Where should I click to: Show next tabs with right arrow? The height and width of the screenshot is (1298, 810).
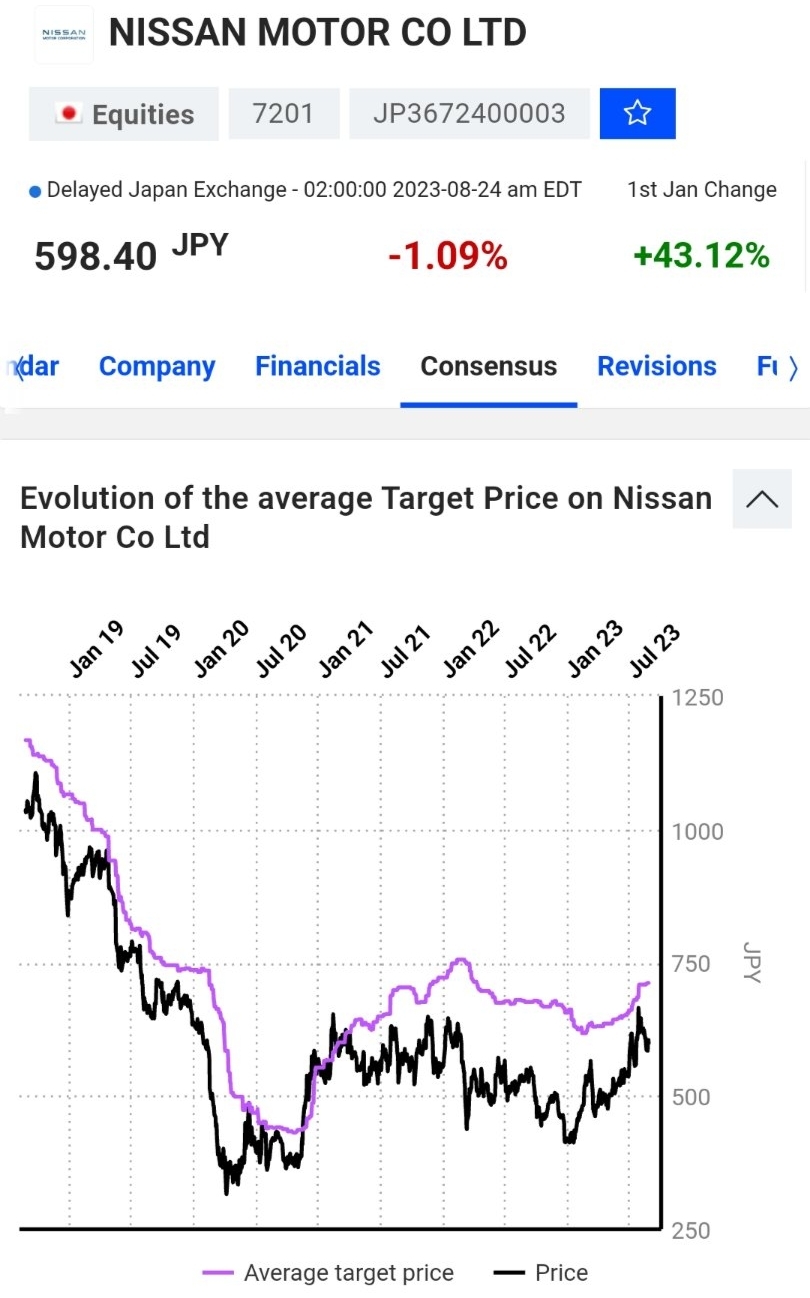[x=794, y=368]
